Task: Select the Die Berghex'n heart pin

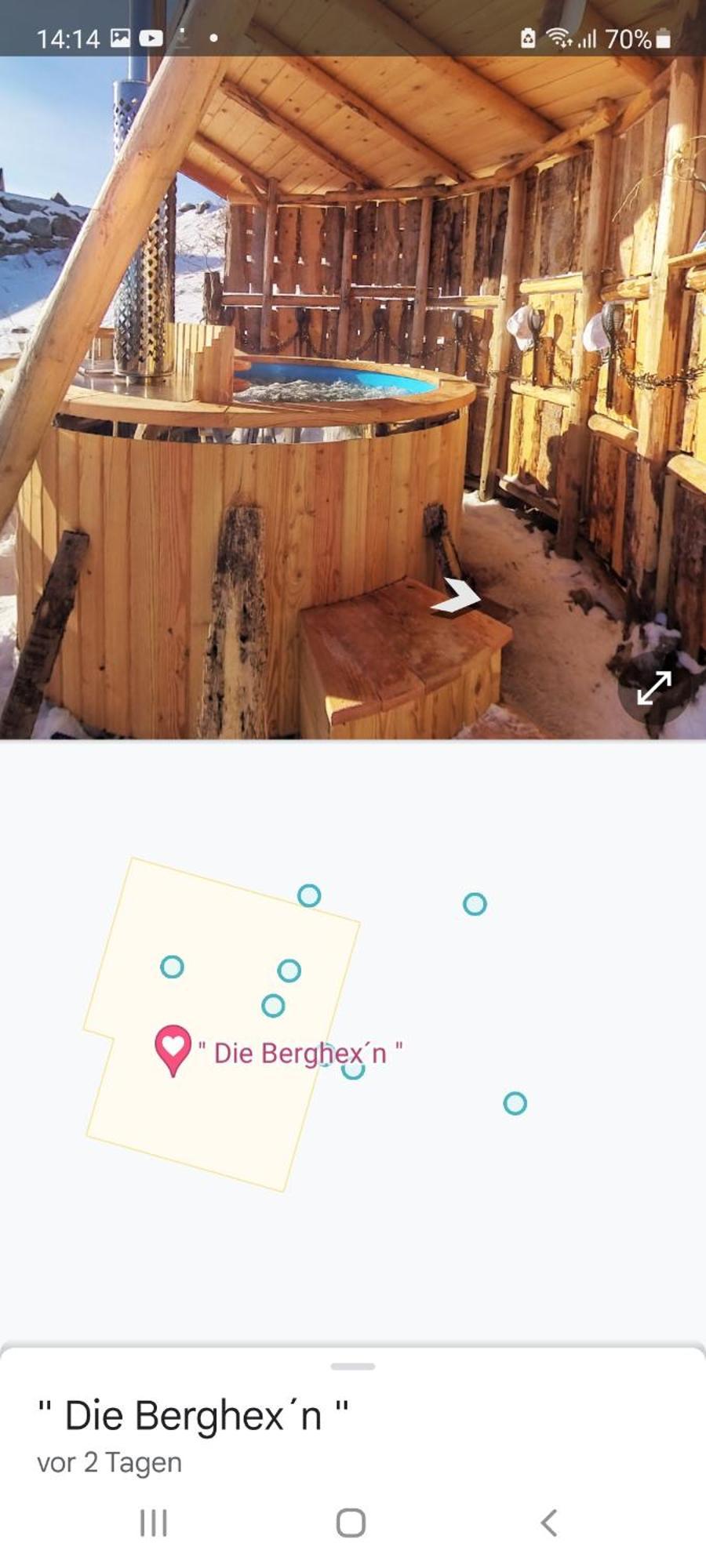Action: click(x=173, y=1048)
